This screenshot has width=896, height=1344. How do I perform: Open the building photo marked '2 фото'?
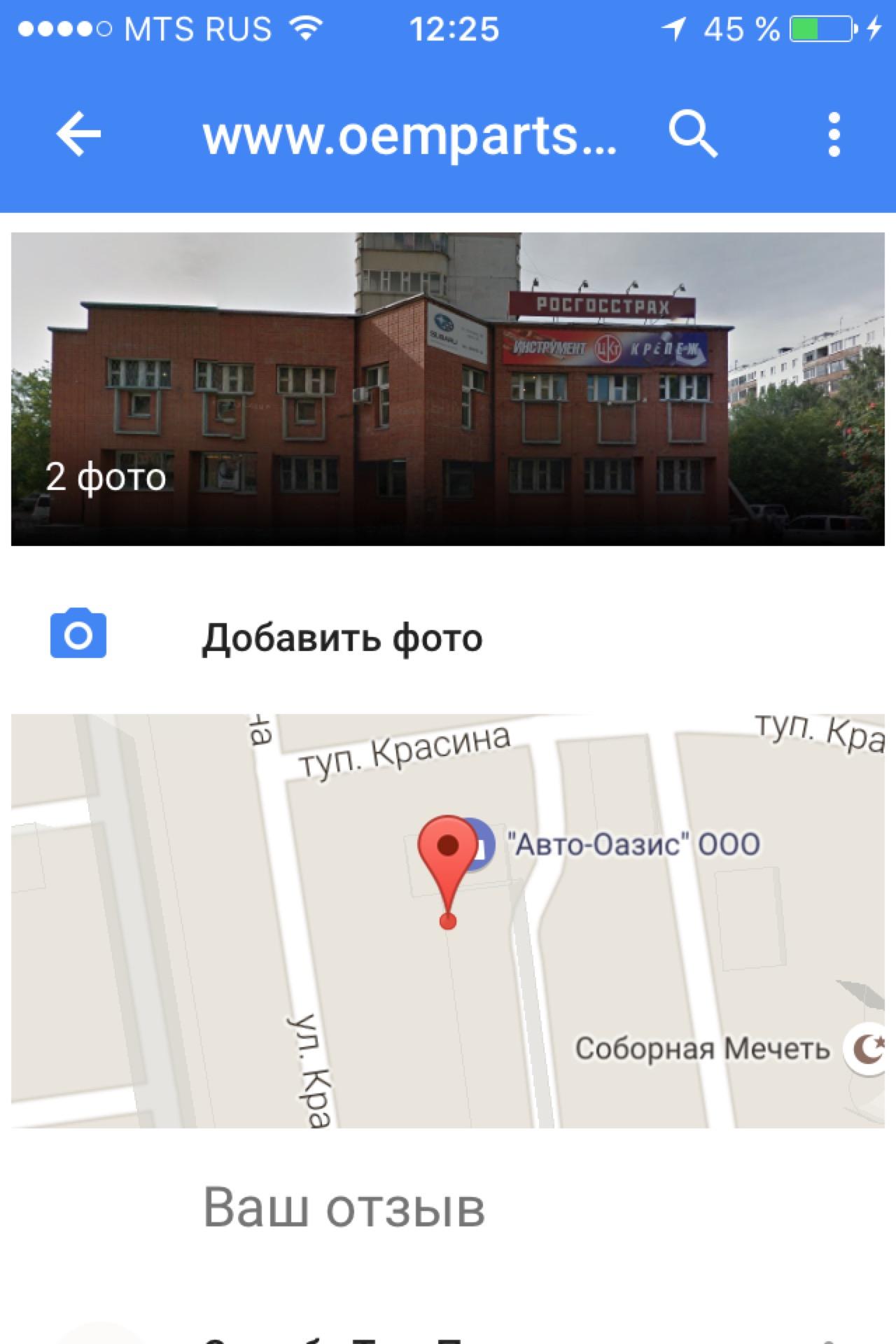pyautogui.click(x=448, y=389)
